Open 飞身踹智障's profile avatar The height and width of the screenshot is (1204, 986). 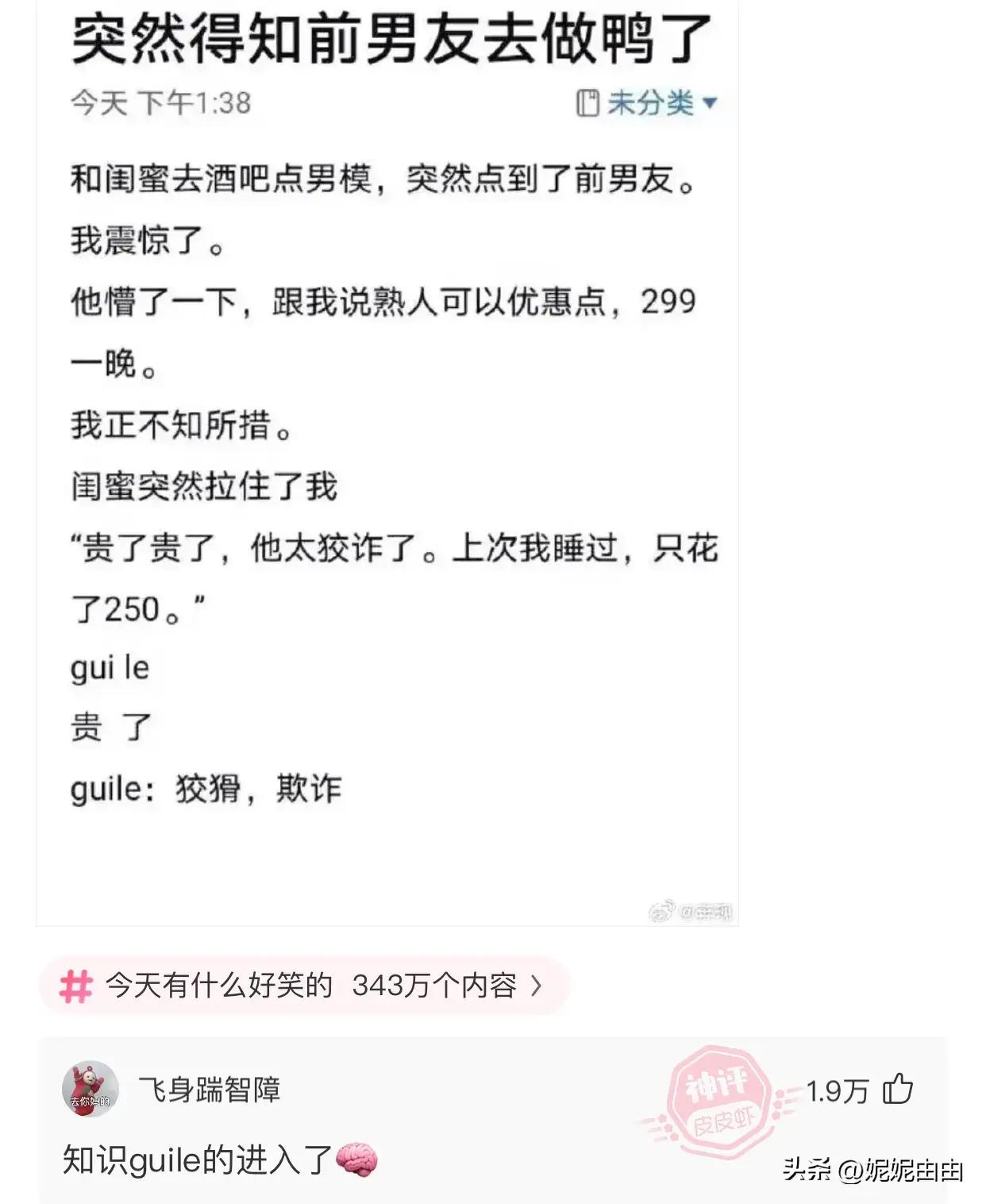(x=91, y=1089)
